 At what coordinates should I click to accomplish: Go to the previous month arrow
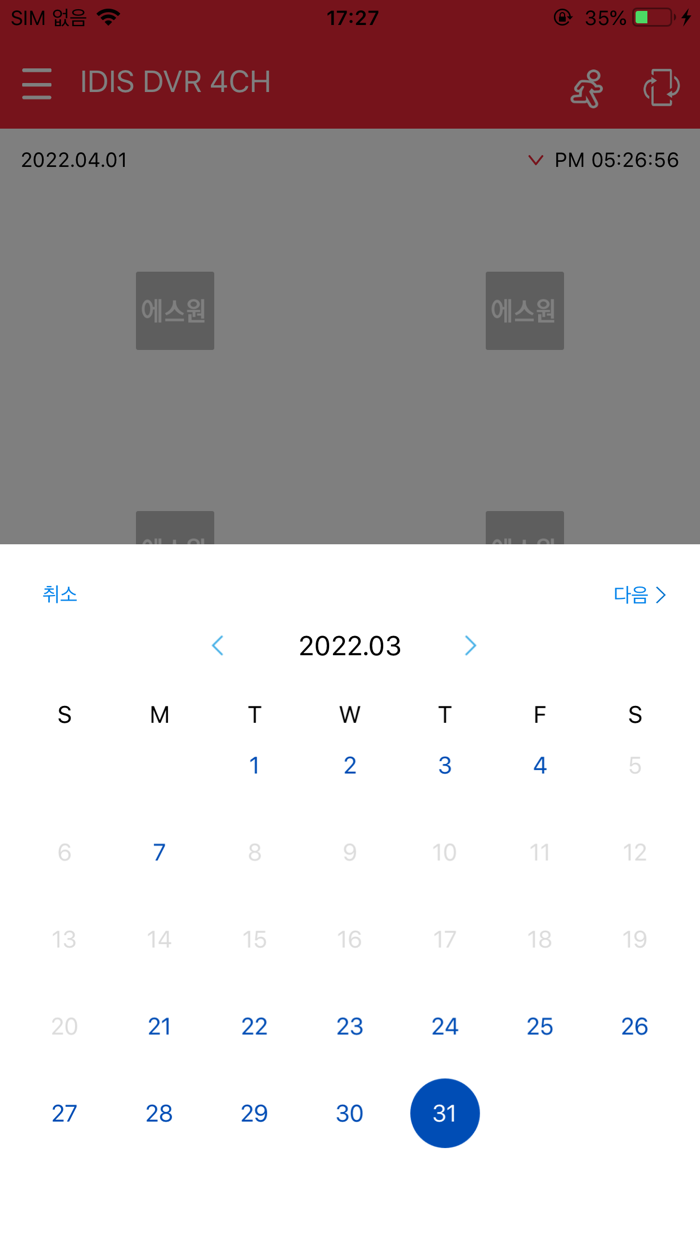(218, 646)
